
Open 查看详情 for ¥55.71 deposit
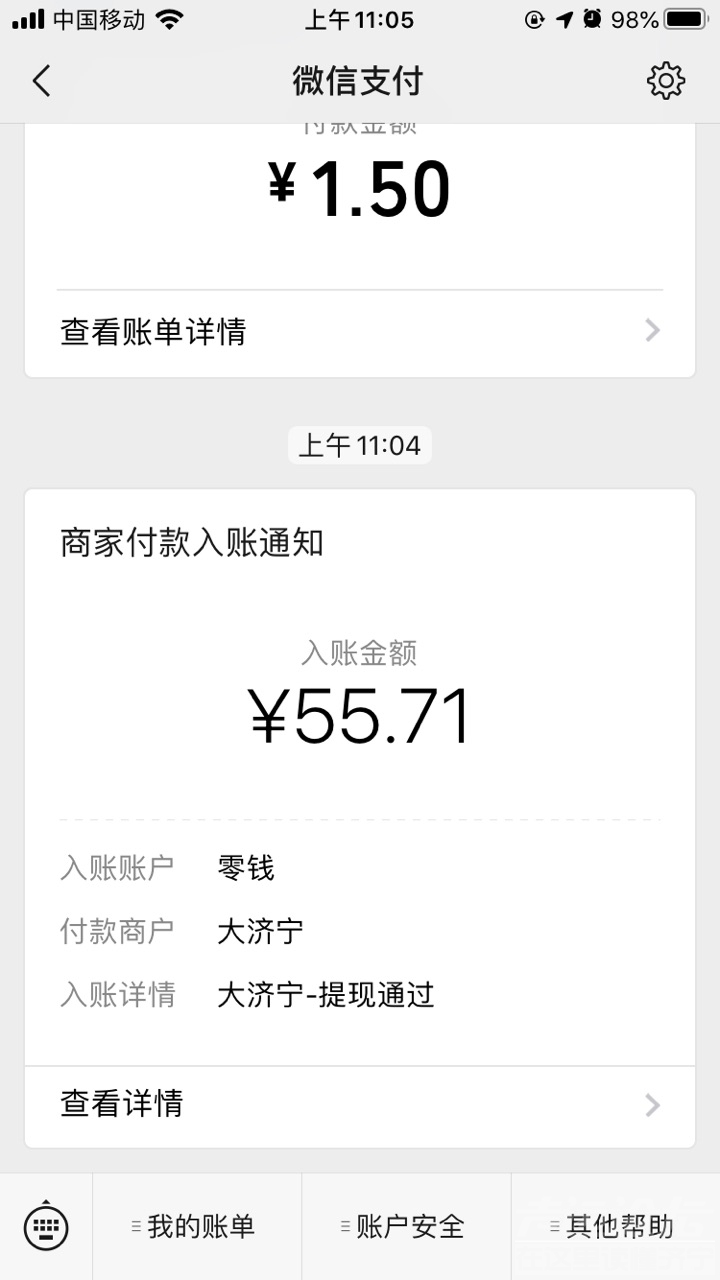[x=360, y=1104]
